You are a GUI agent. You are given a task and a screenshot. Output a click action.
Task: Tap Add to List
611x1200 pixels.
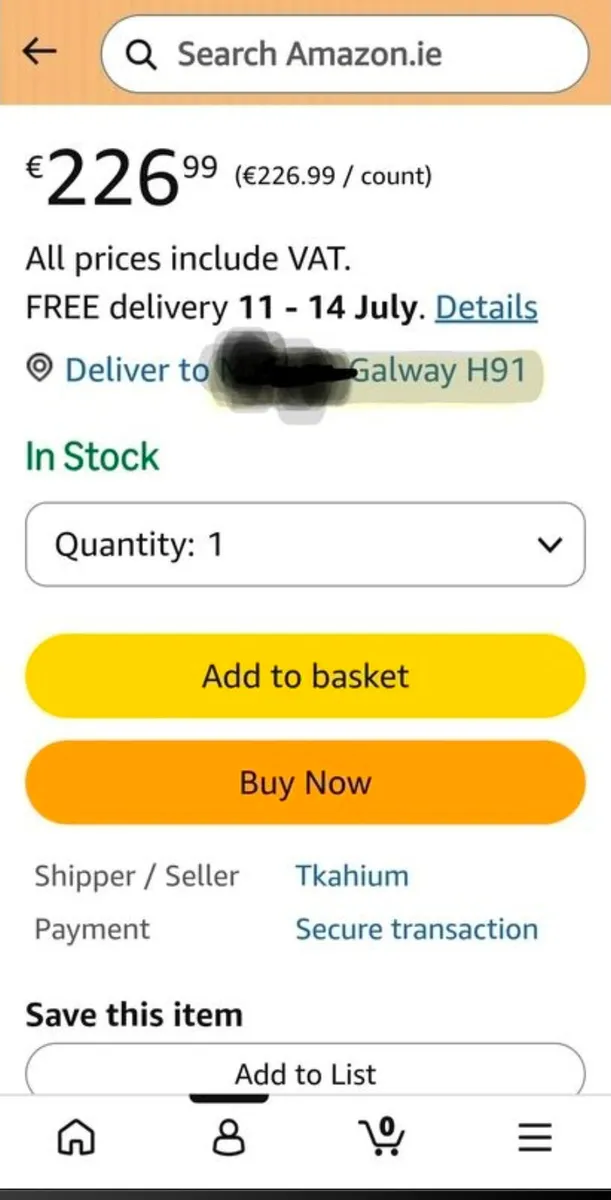tap(305, 1070)
